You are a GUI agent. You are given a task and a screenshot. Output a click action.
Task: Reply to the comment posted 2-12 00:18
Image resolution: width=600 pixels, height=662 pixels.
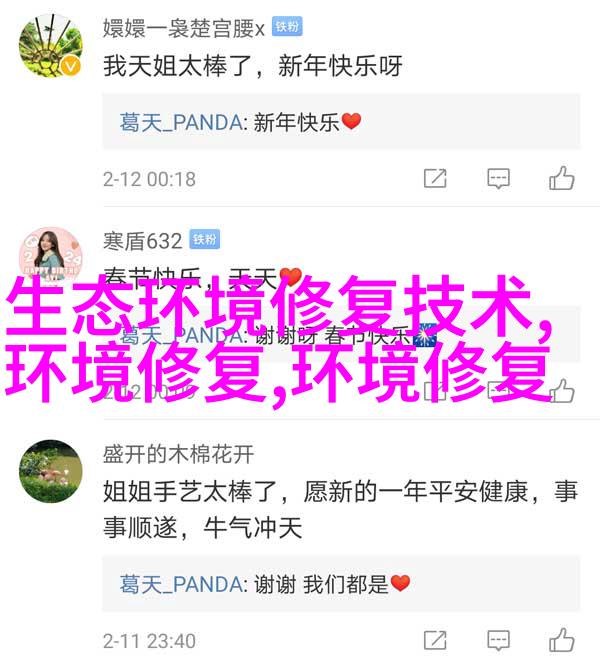[x=499, y=179]
